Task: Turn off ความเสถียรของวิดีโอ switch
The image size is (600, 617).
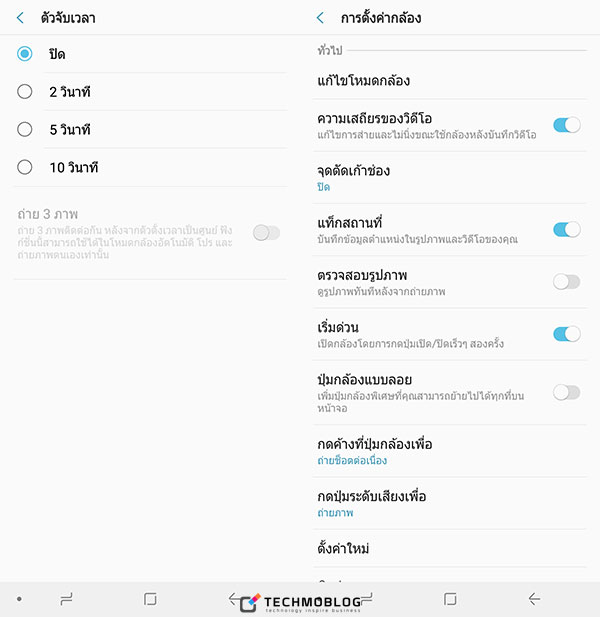Action: click(566, 125)
